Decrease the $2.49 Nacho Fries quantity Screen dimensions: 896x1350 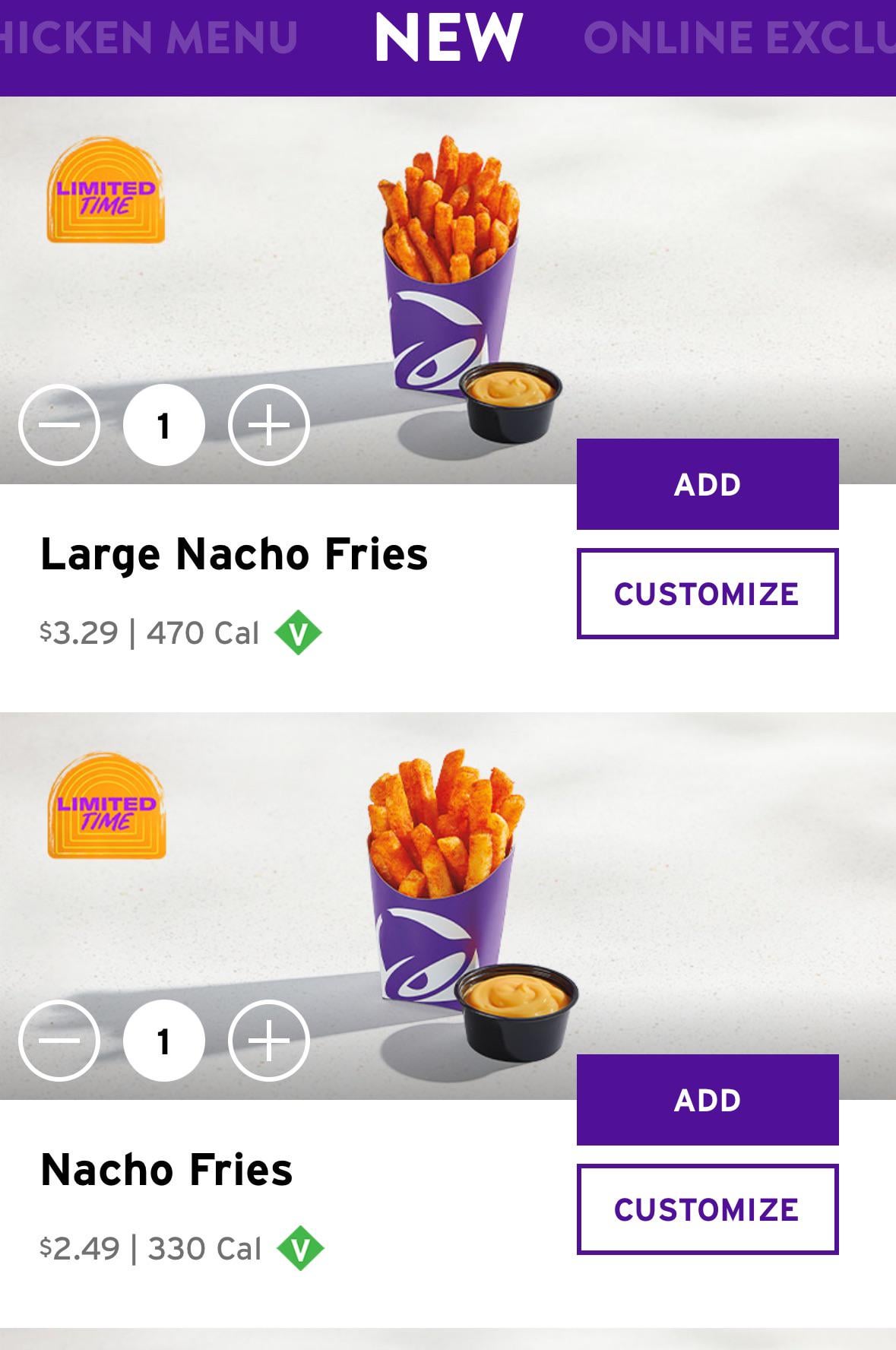(59, 1041)
